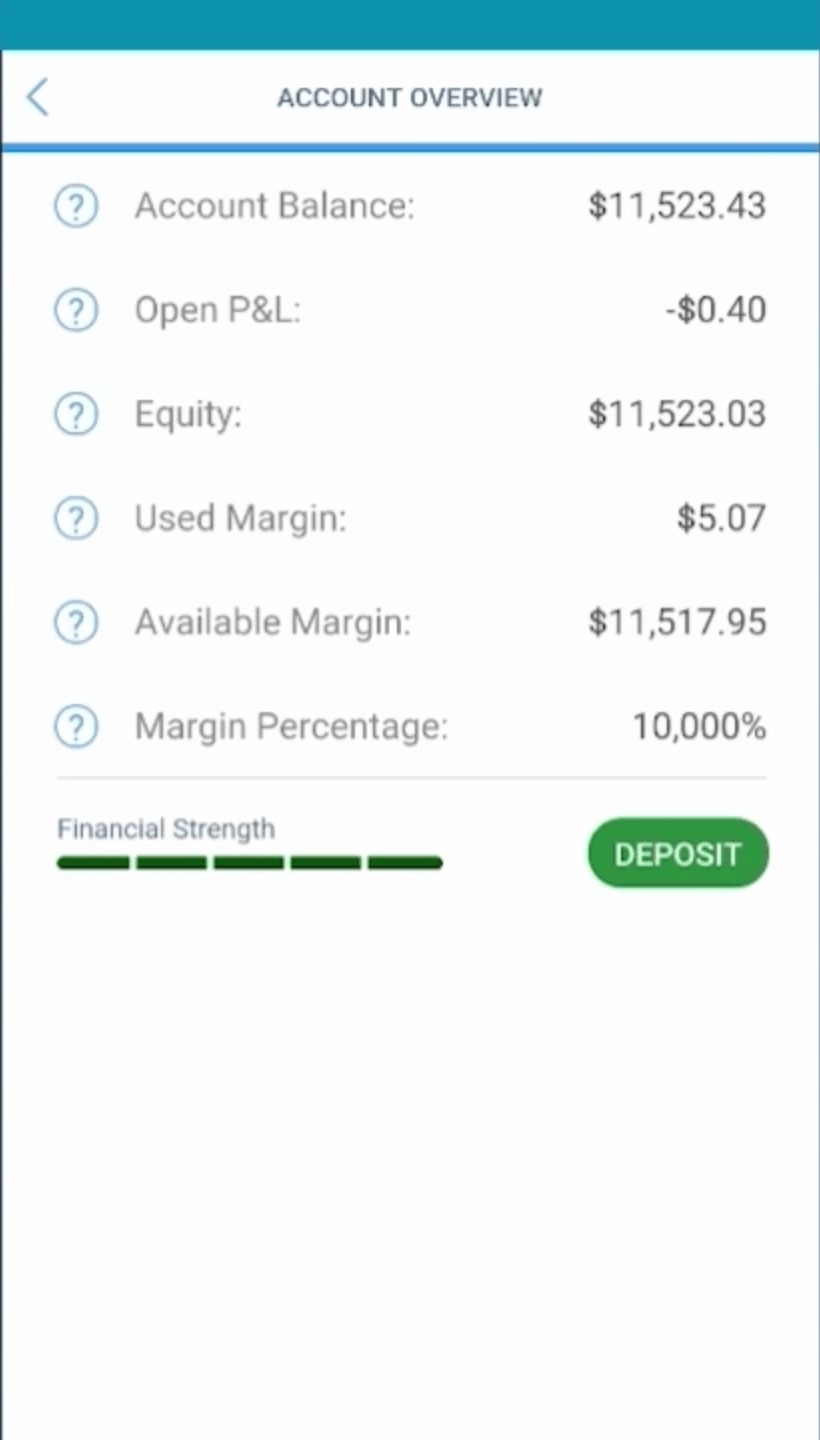Tap the Financial Strength indicator bar
This screenshot has height=1440, width=820.
tap(249, 862)
